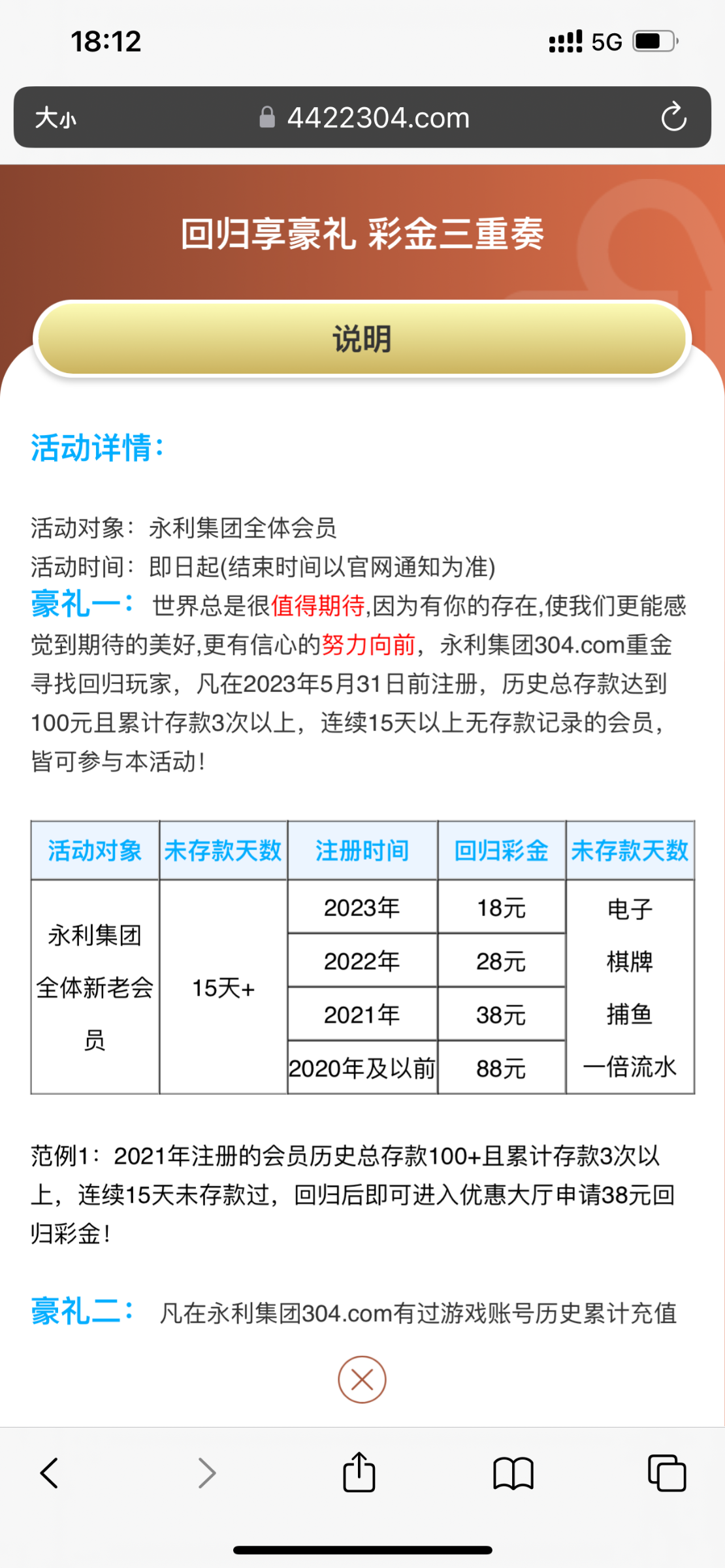Screen dimensions: 725x1568
Task: Open the text size menu 大小
Action: pyautogui.click(x=56, y=118)
